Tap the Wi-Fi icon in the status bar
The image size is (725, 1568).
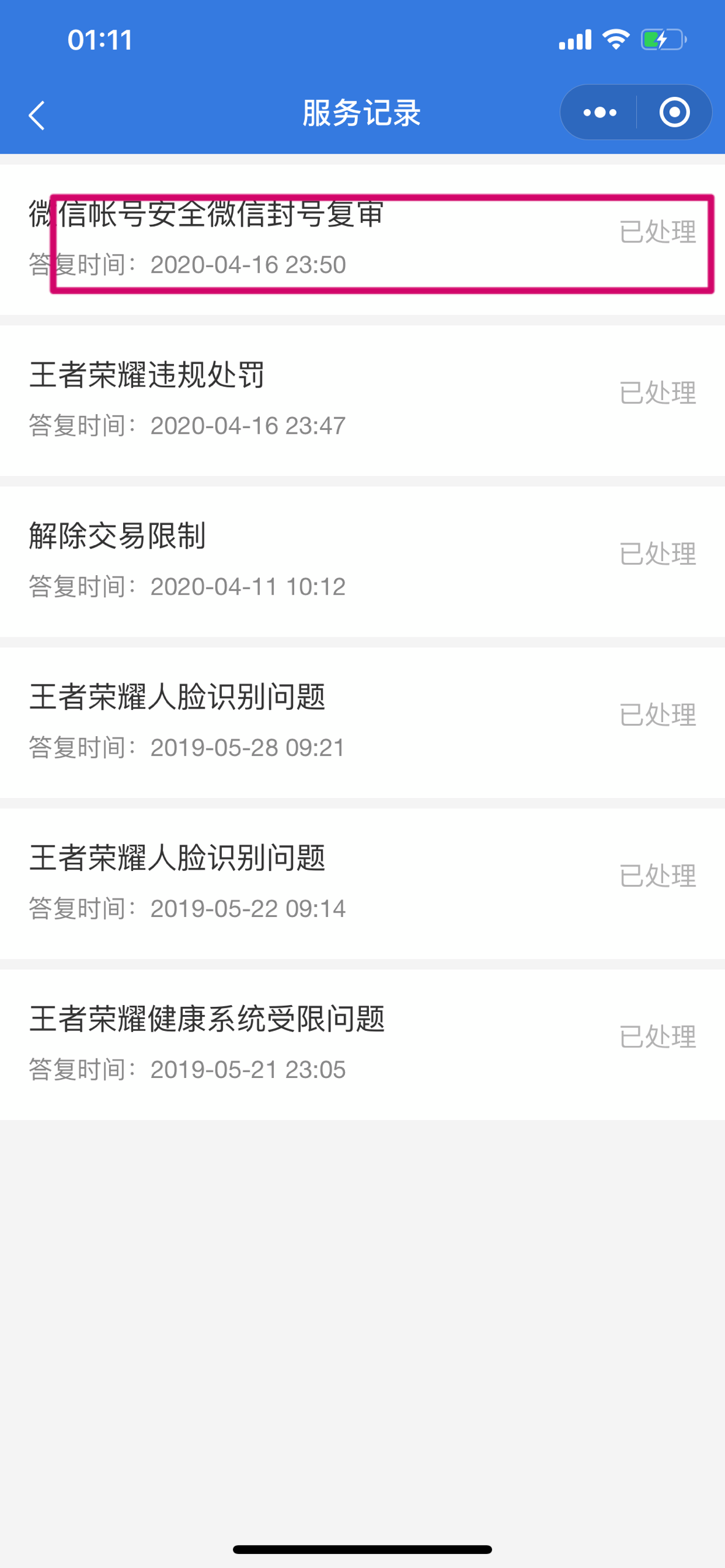coord(615,39)
